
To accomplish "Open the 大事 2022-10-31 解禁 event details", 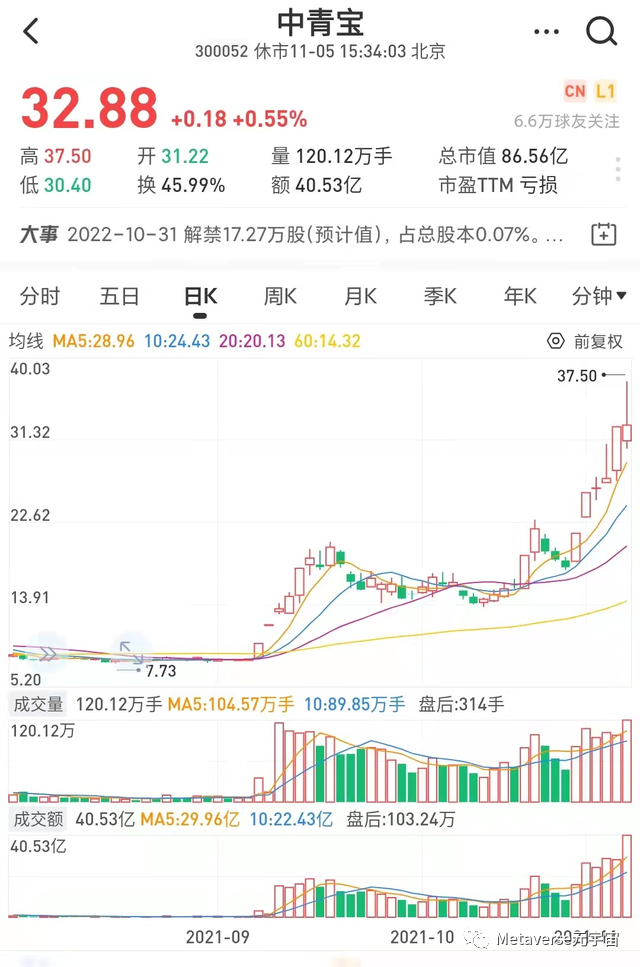I will pos(300,235).
